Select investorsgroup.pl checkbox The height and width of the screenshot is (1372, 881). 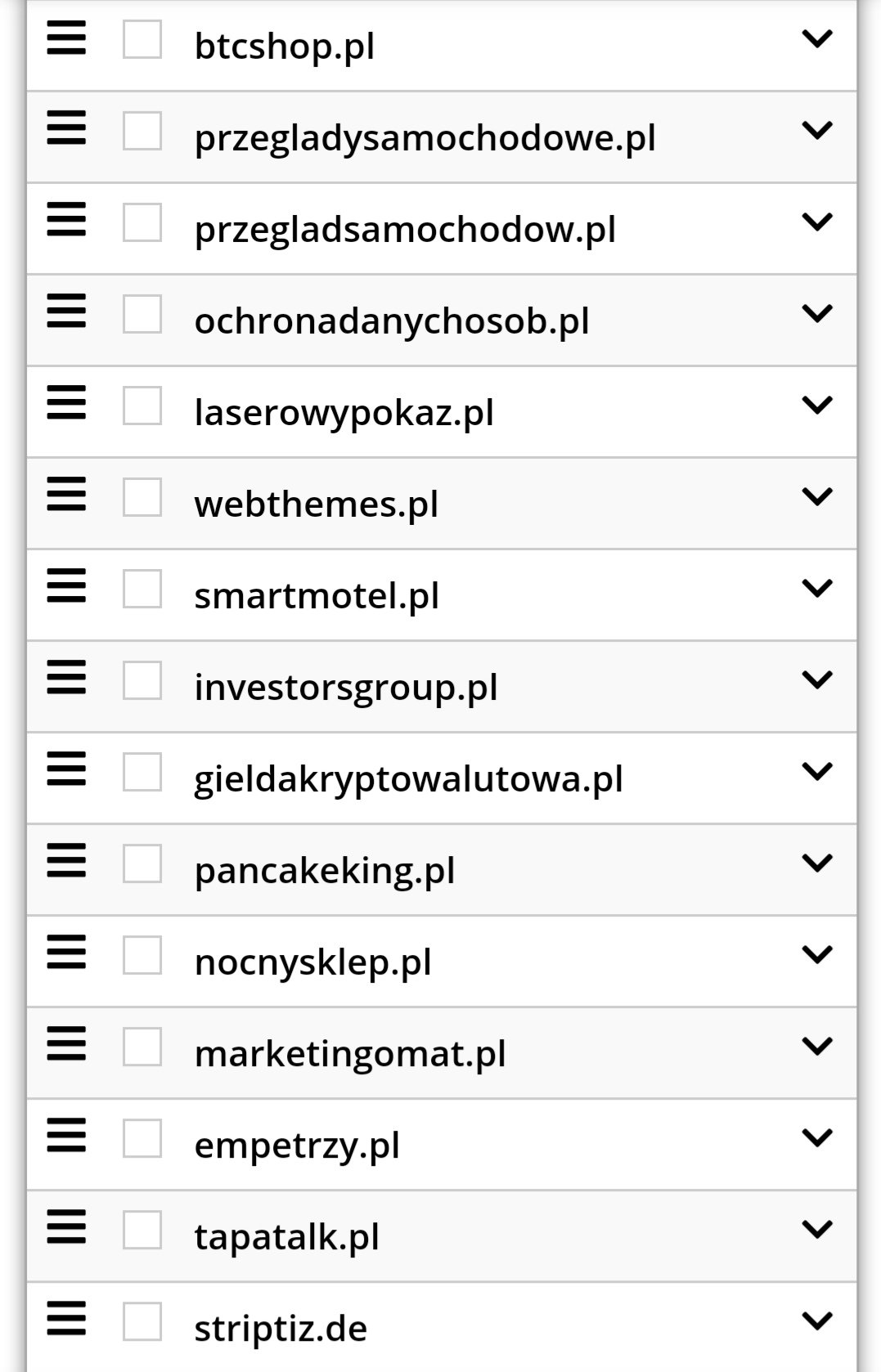(x=142, y=680)
